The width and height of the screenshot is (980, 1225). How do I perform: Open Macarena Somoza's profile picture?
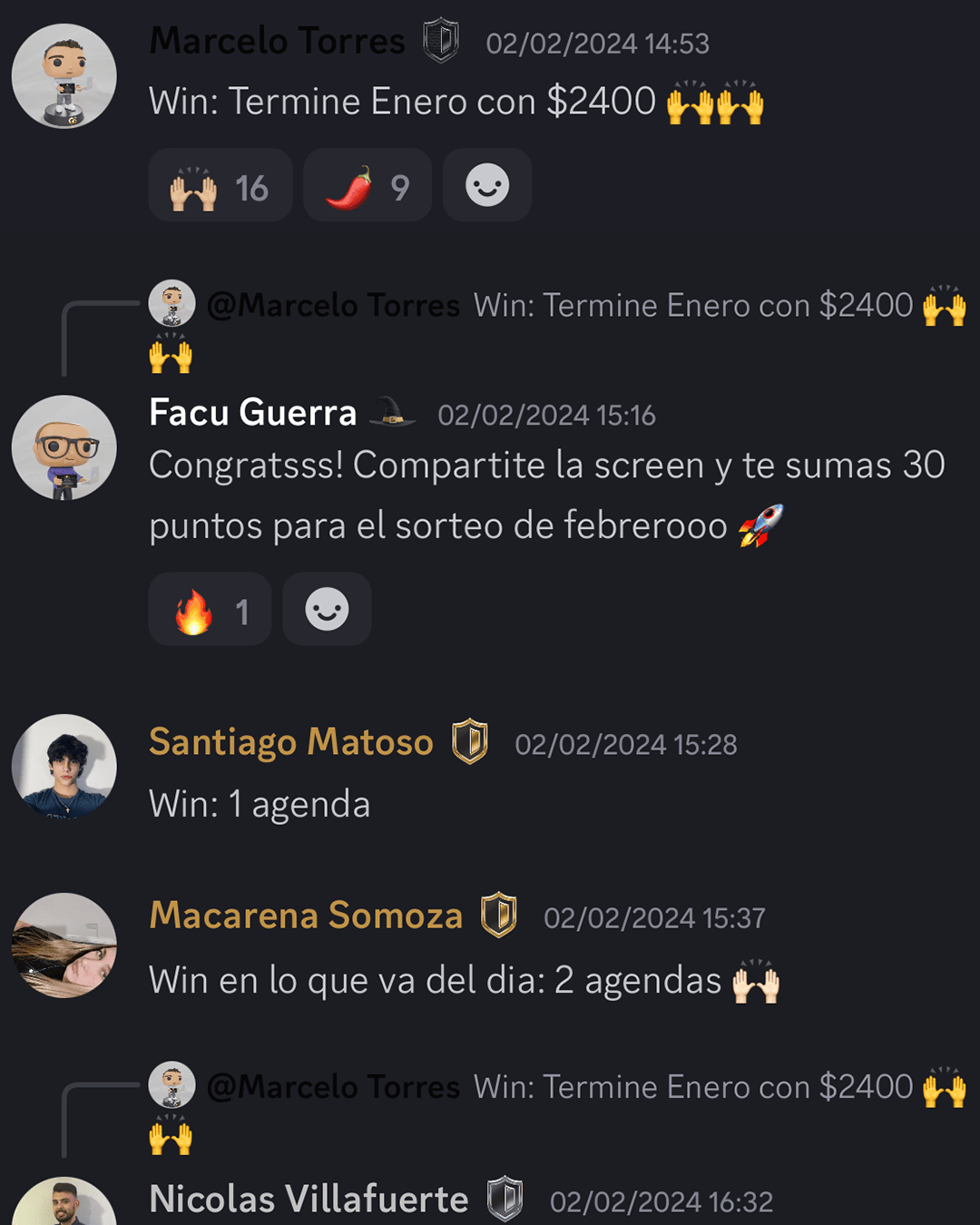tap(64, 945)
